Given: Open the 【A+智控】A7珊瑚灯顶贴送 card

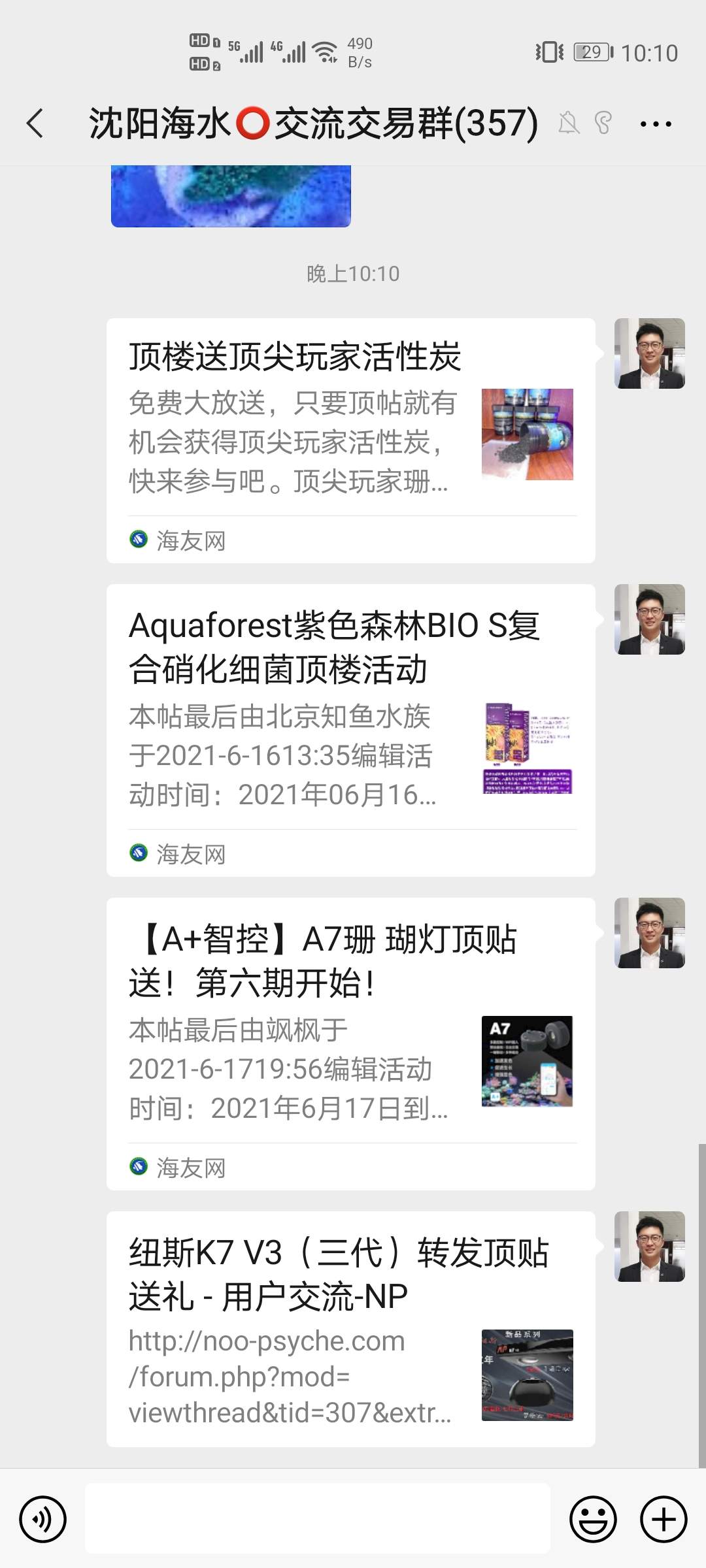Looking at the screenshot, I should pyautogui.click(x=350, y=1043).
